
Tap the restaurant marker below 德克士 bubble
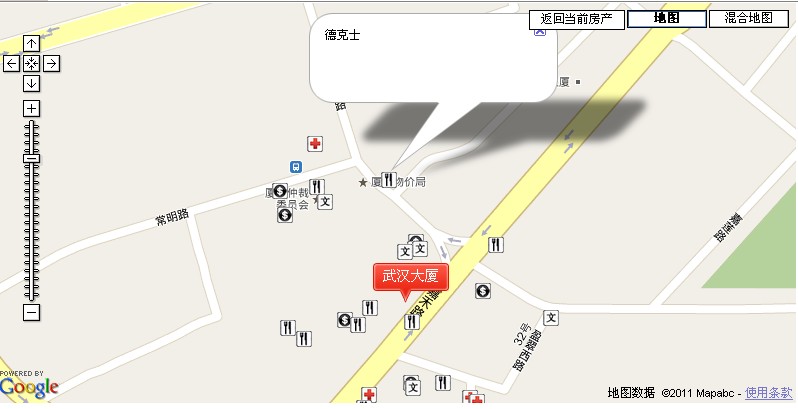pos(388,180)
